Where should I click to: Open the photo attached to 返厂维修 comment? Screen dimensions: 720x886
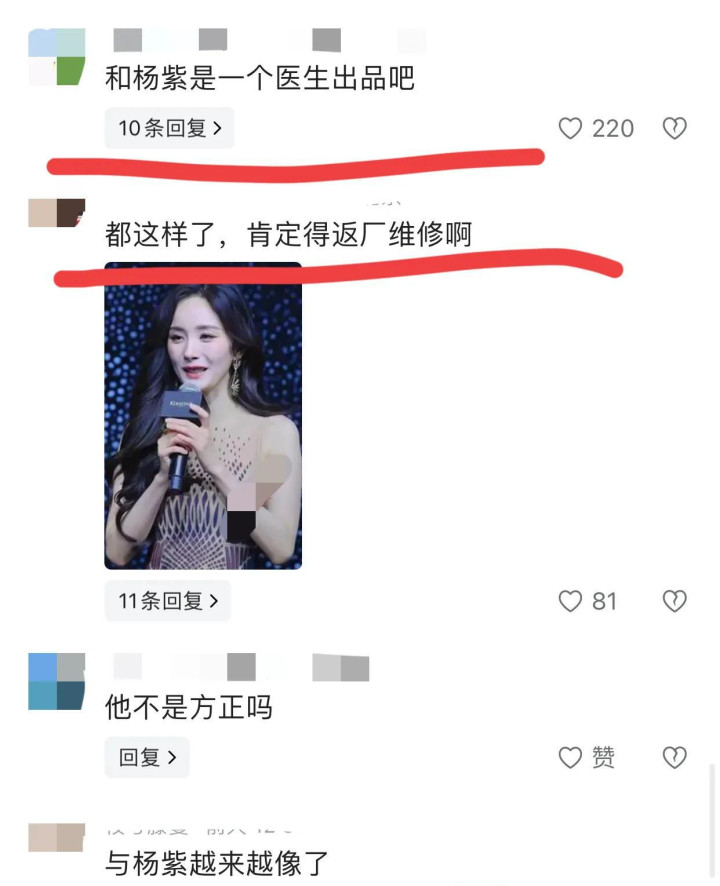point(203,416)
